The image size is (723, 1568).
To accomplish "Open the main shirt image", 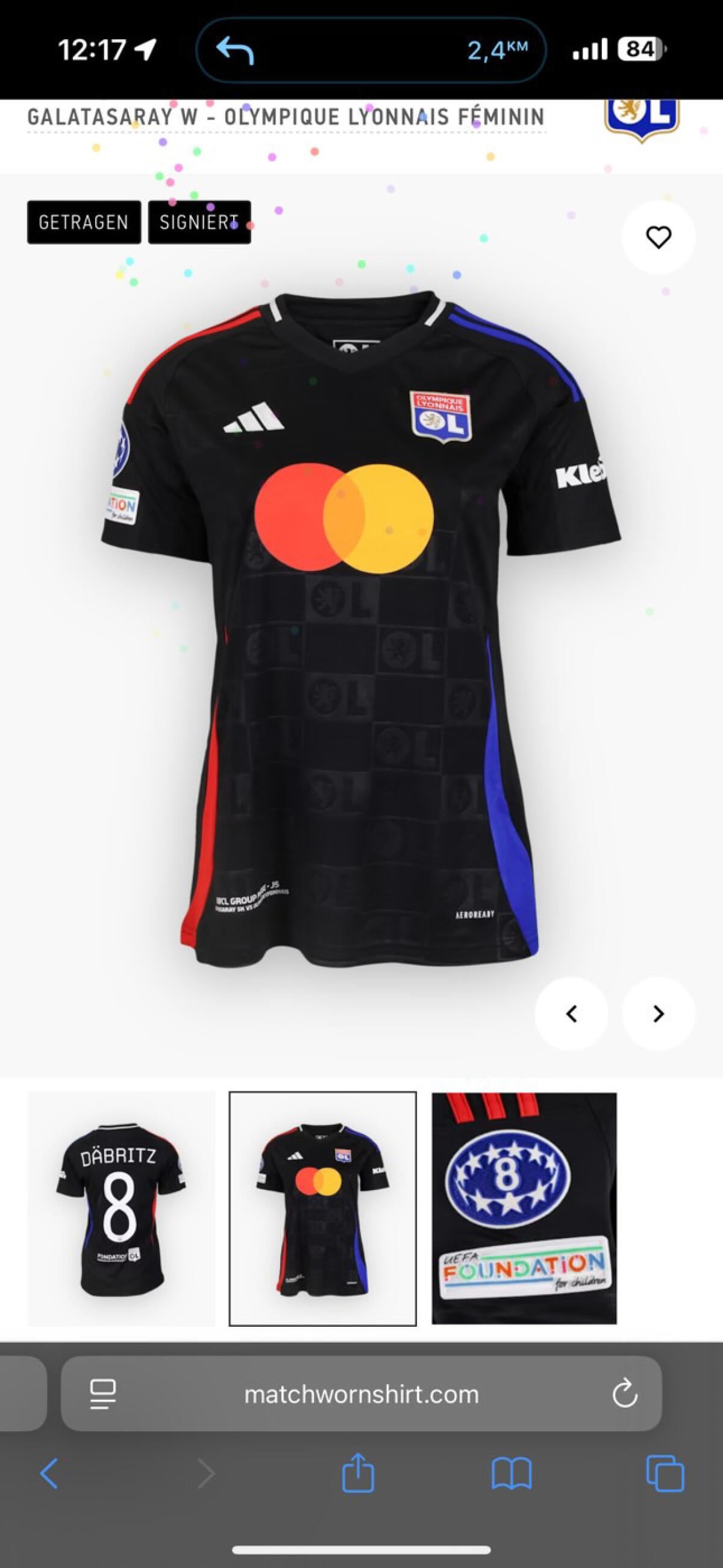I will click(x=360, y=627).
